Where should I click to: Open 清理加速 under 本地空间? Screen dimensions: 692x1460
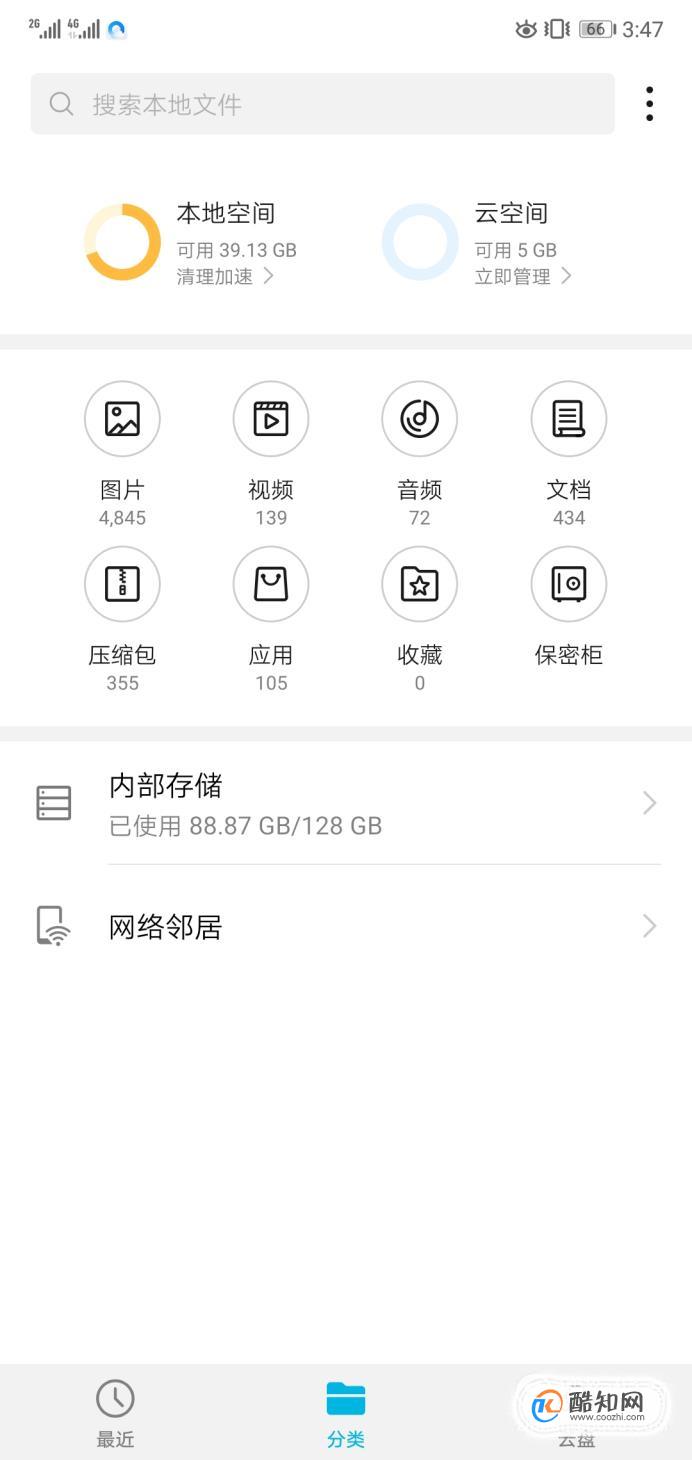pos(225,277)
